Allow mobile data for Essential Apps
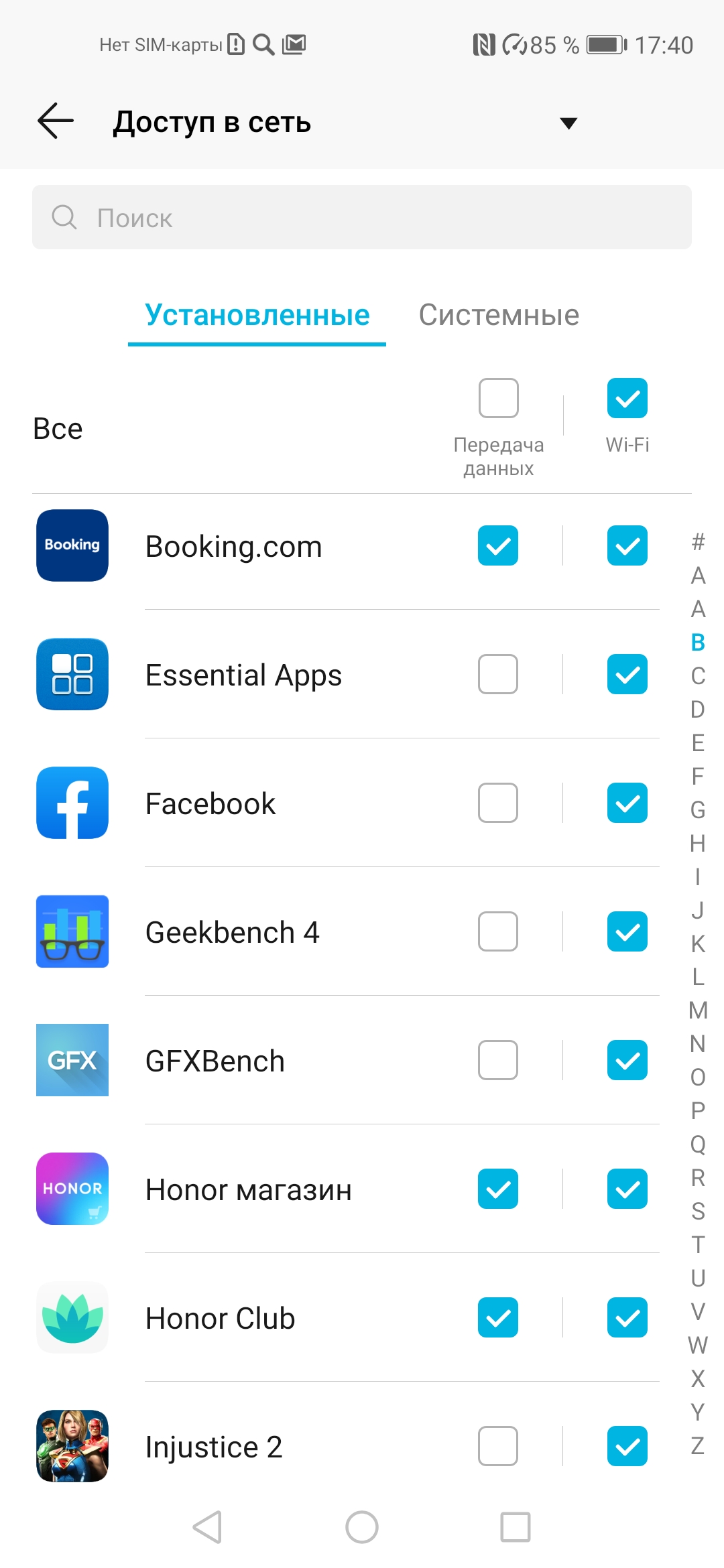 click(x=498, y=674)
